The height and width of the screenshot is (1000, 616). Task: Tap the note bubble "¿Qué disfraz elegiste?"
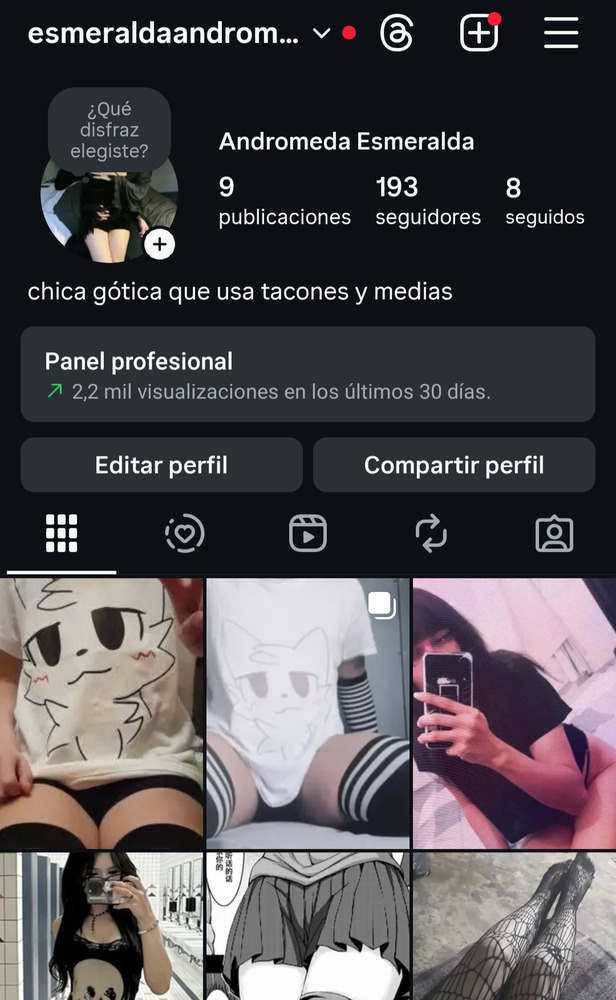[109, 131]
